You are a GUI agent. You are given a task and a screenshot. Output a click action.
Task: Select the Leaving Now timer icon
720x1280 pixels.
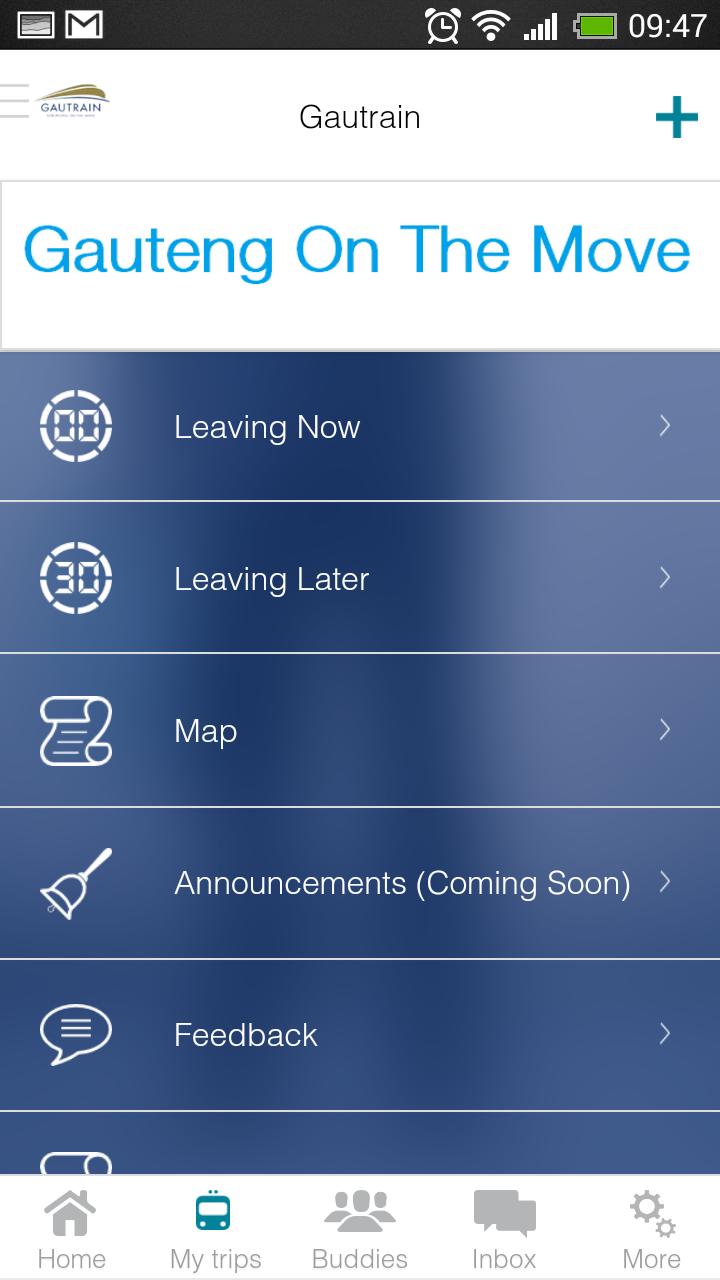coord(73,426)
